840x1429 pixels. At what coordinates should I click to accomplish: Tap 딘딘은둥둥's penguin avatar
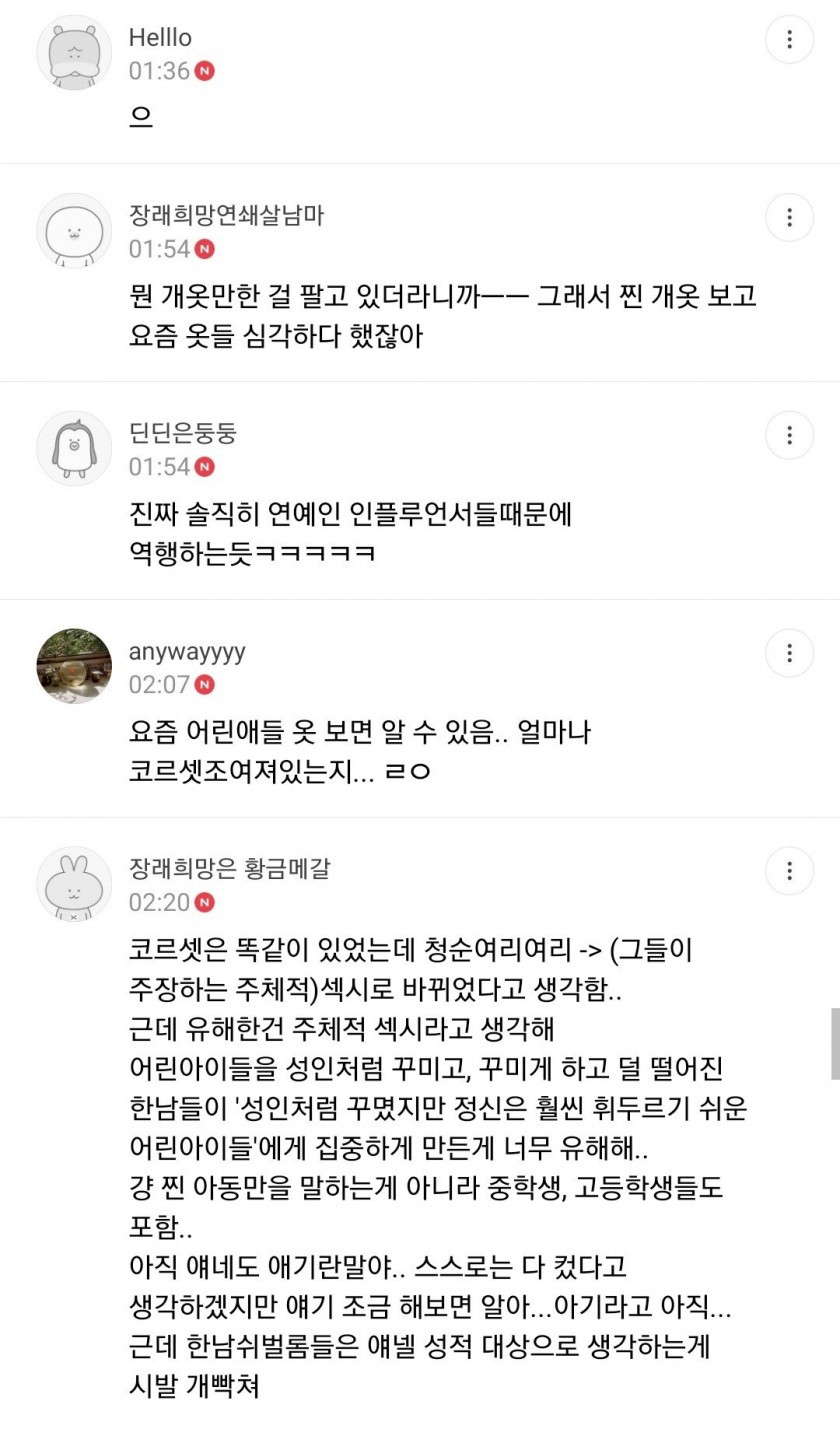(74, 449)
